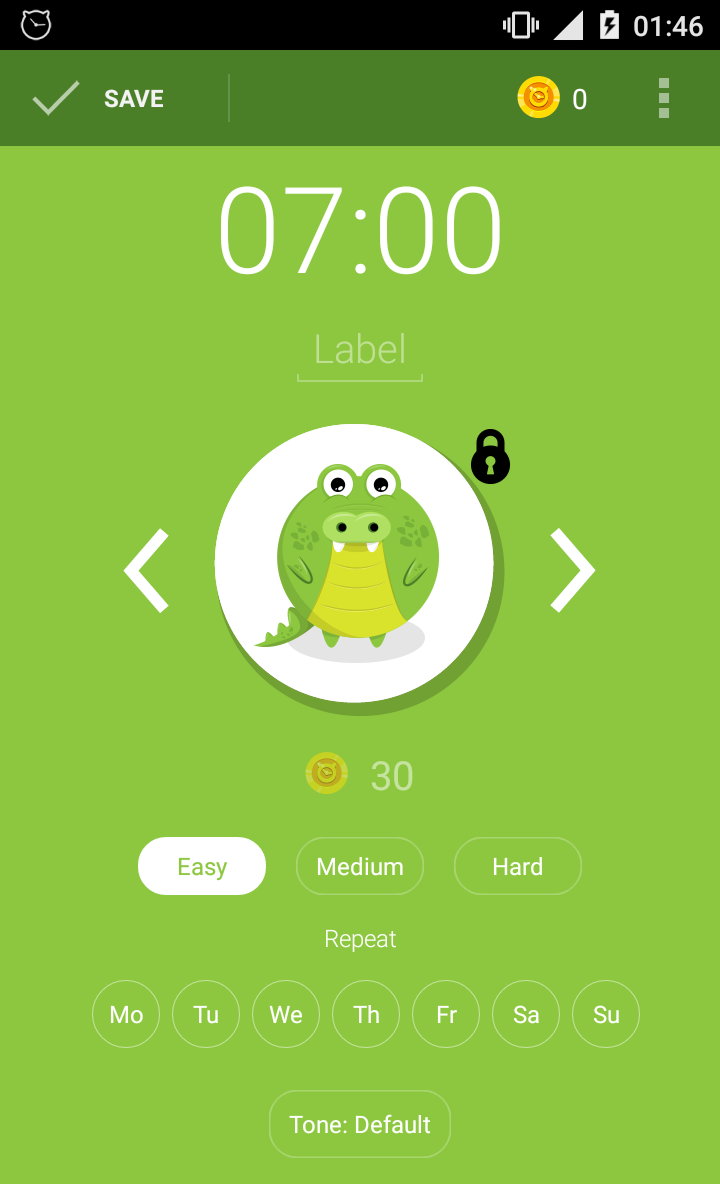Show the next character

[573, 570]
